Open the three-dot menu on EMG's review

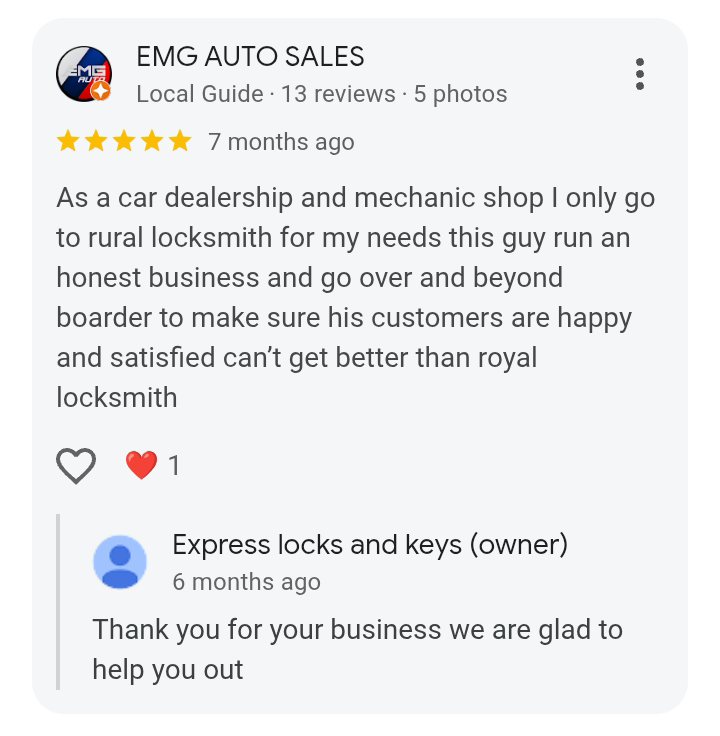[639, 74]
